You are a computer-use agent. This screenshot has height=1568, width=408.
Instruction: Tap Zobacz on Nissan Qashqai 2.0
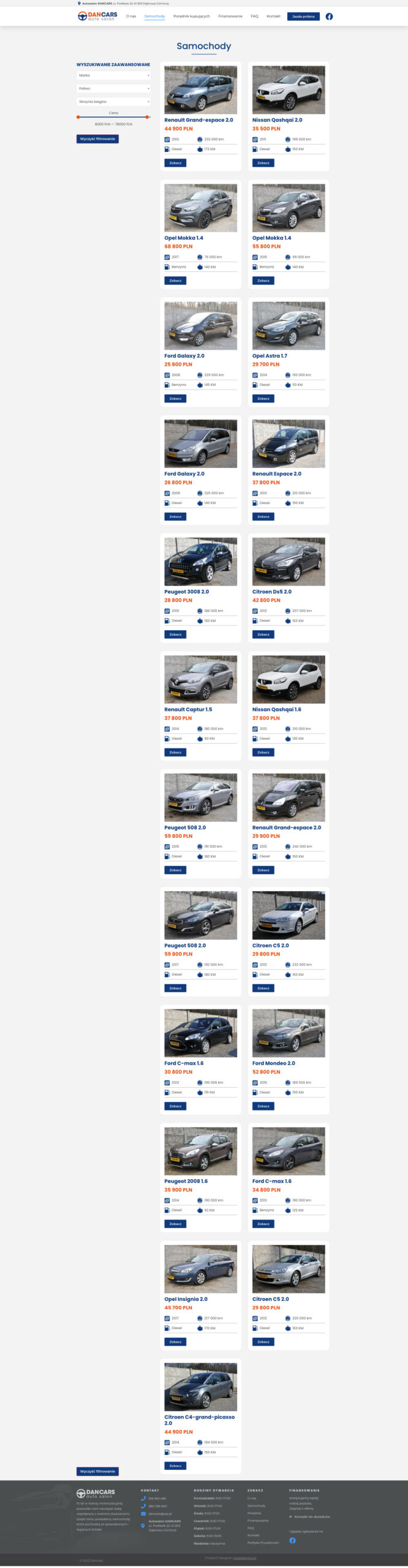(x=263, y=163)
